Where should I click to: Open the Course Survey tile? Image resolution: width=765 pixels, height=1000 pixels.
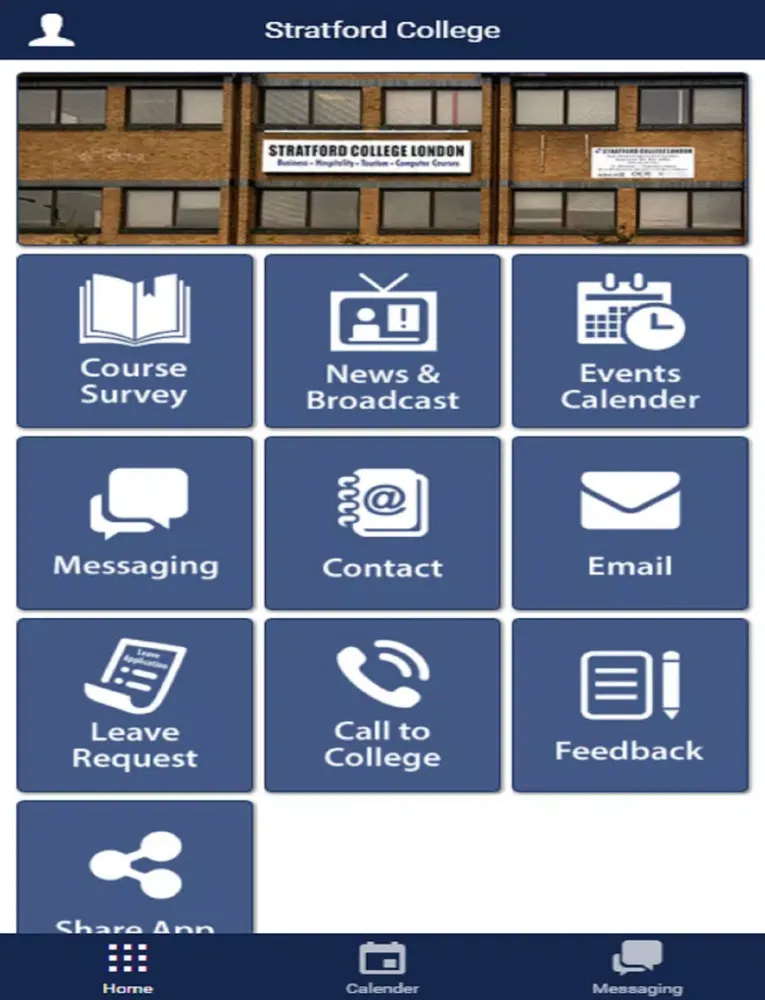point(135,341)
